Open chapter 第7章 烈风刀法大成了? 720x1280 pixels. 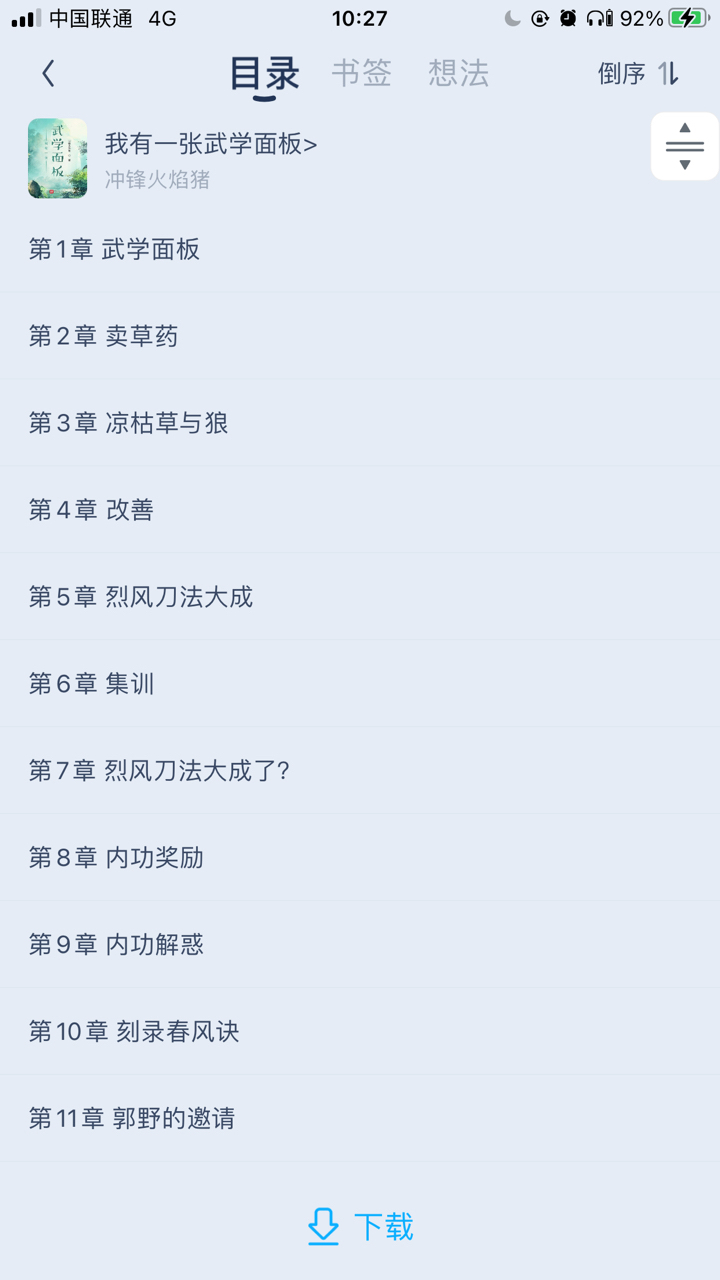pyautogui.click(x=360, y=771)
